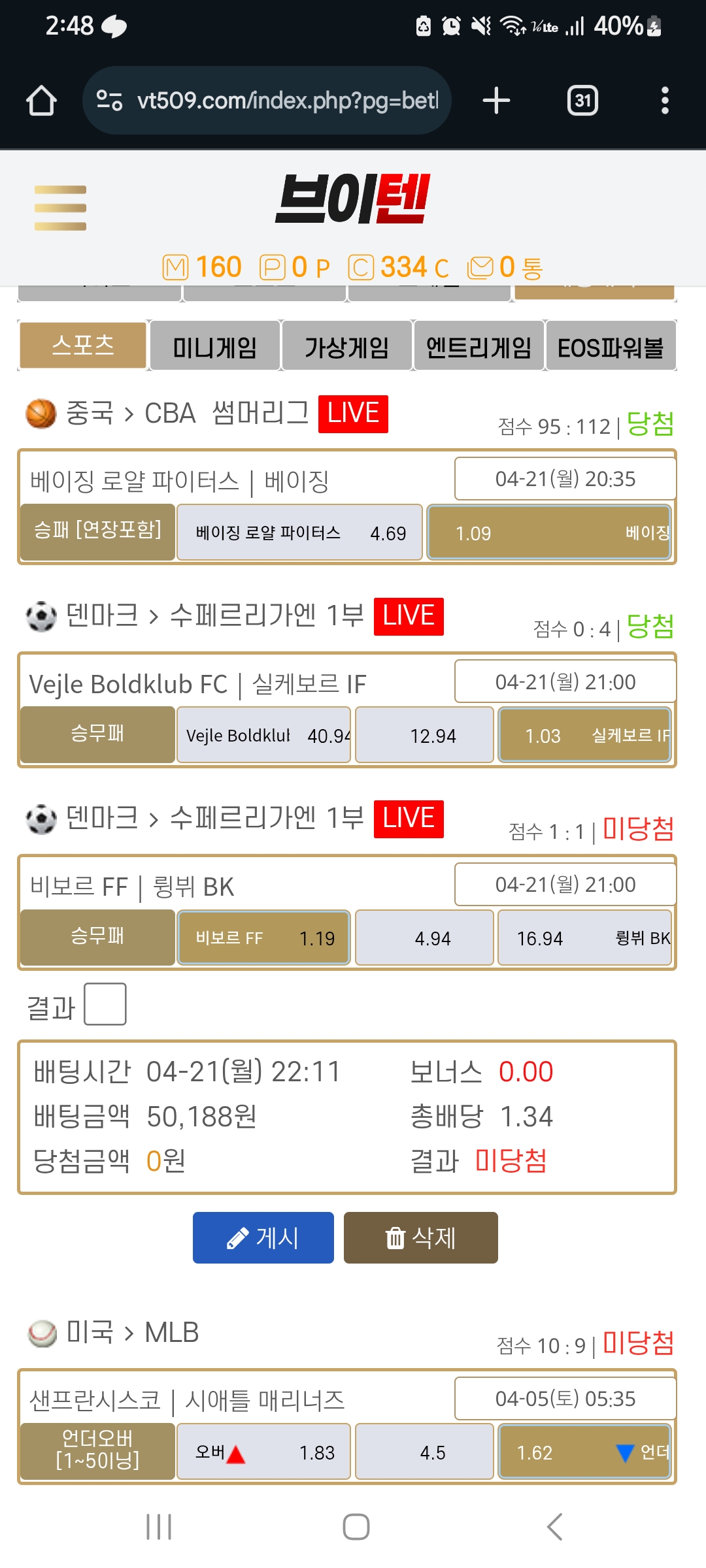Screen dimensions: 706x1568
Task: Open a new browser tab
Action: 496,101
